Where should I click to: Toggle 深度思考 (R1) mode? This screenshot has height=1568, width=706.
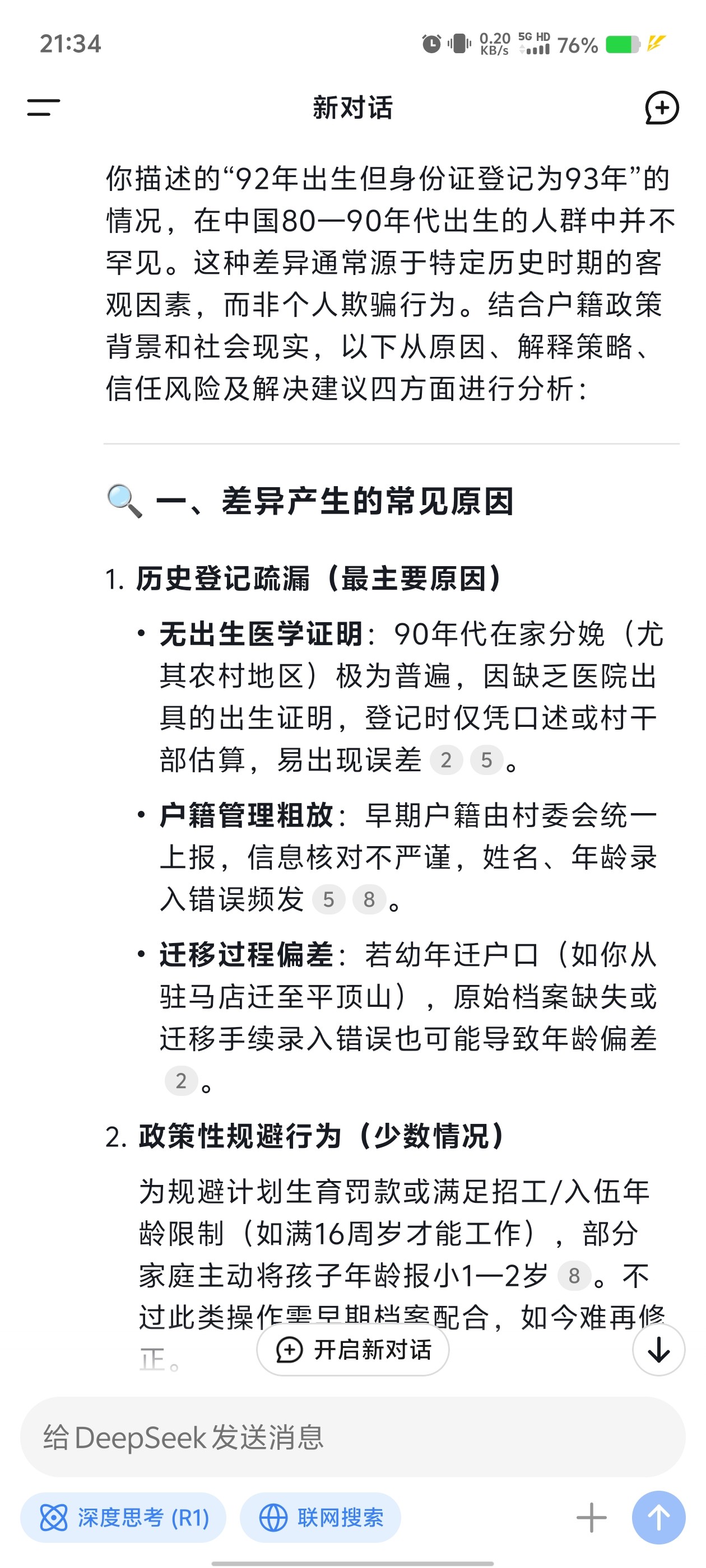click(124, 1518)
